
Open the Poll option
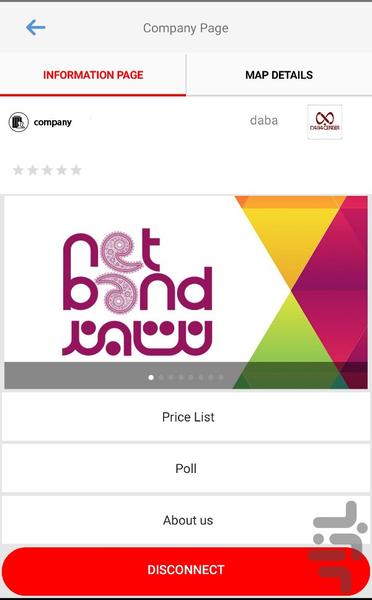point(186,468)
